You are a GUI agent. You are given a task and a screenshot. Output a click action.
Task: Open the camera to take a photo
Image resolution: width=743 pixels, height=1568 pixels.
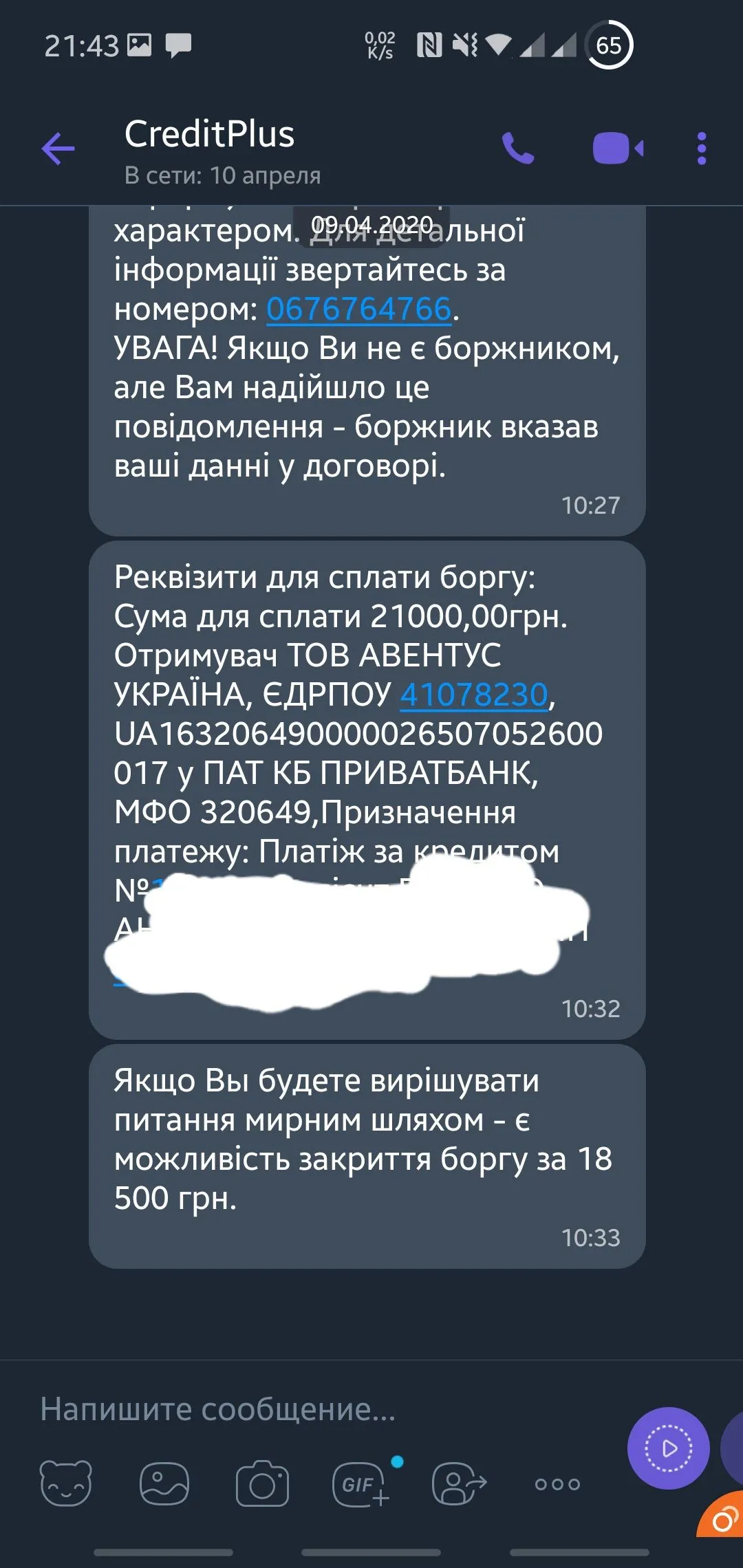tap(262, 1484)
